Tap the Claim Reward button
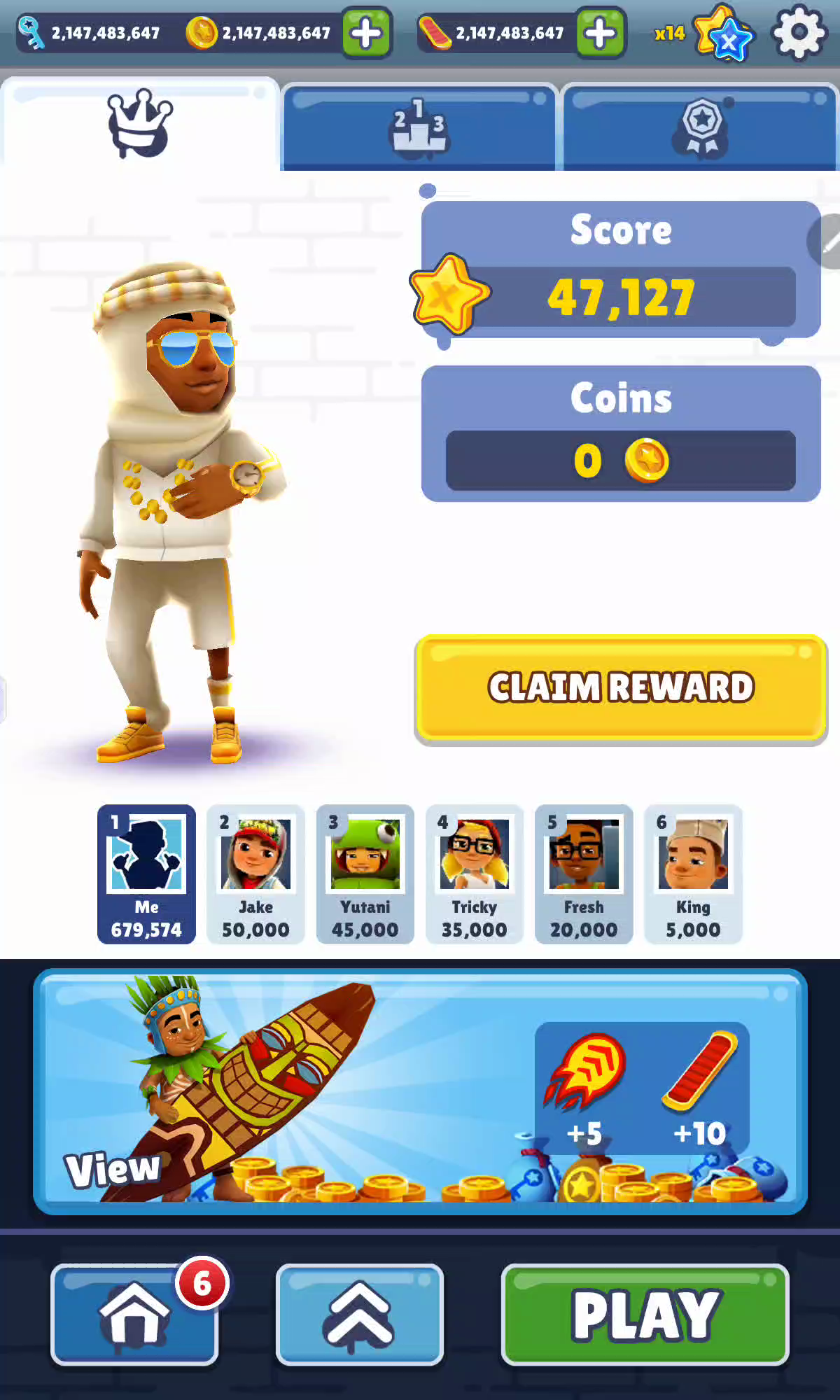Viewport: 840px width, 1400px height. 621,687
